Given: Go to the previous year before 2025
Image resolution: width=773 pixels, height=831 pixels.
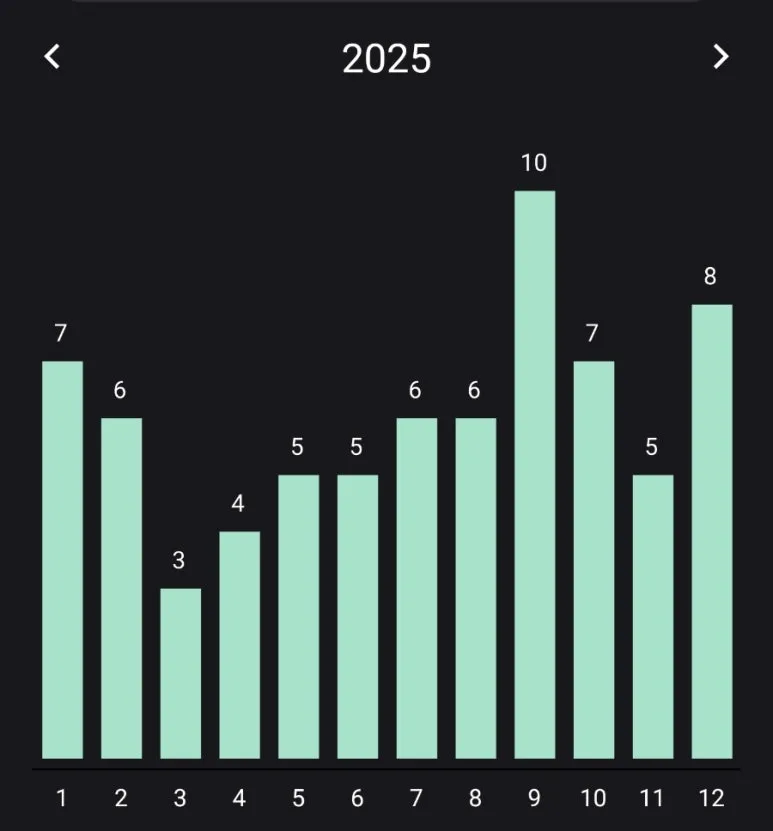Looking at the screenshot, I should [x=53, y=57].
